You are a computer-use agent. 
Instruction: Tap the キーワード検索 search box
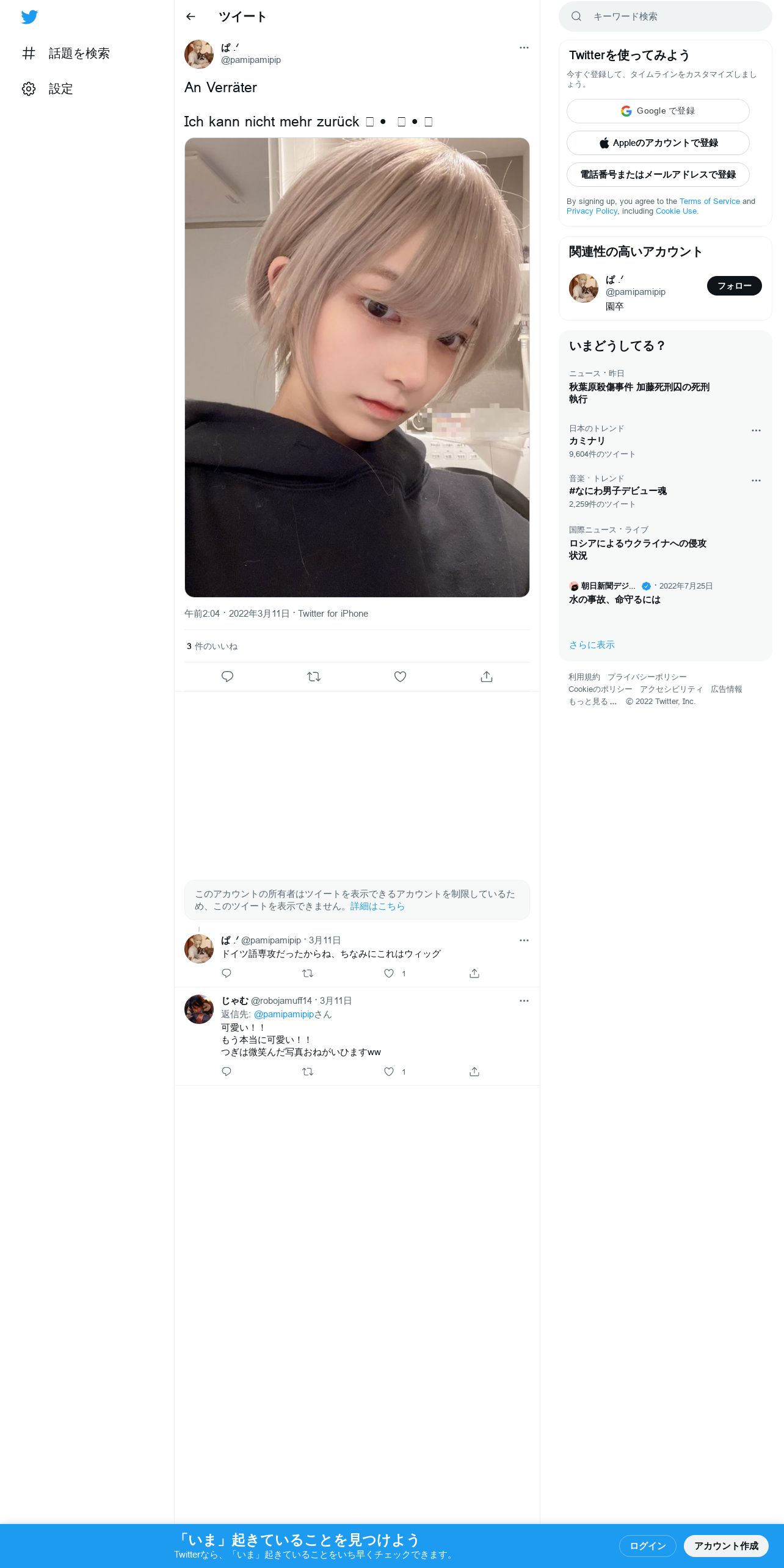click(665, 16)
